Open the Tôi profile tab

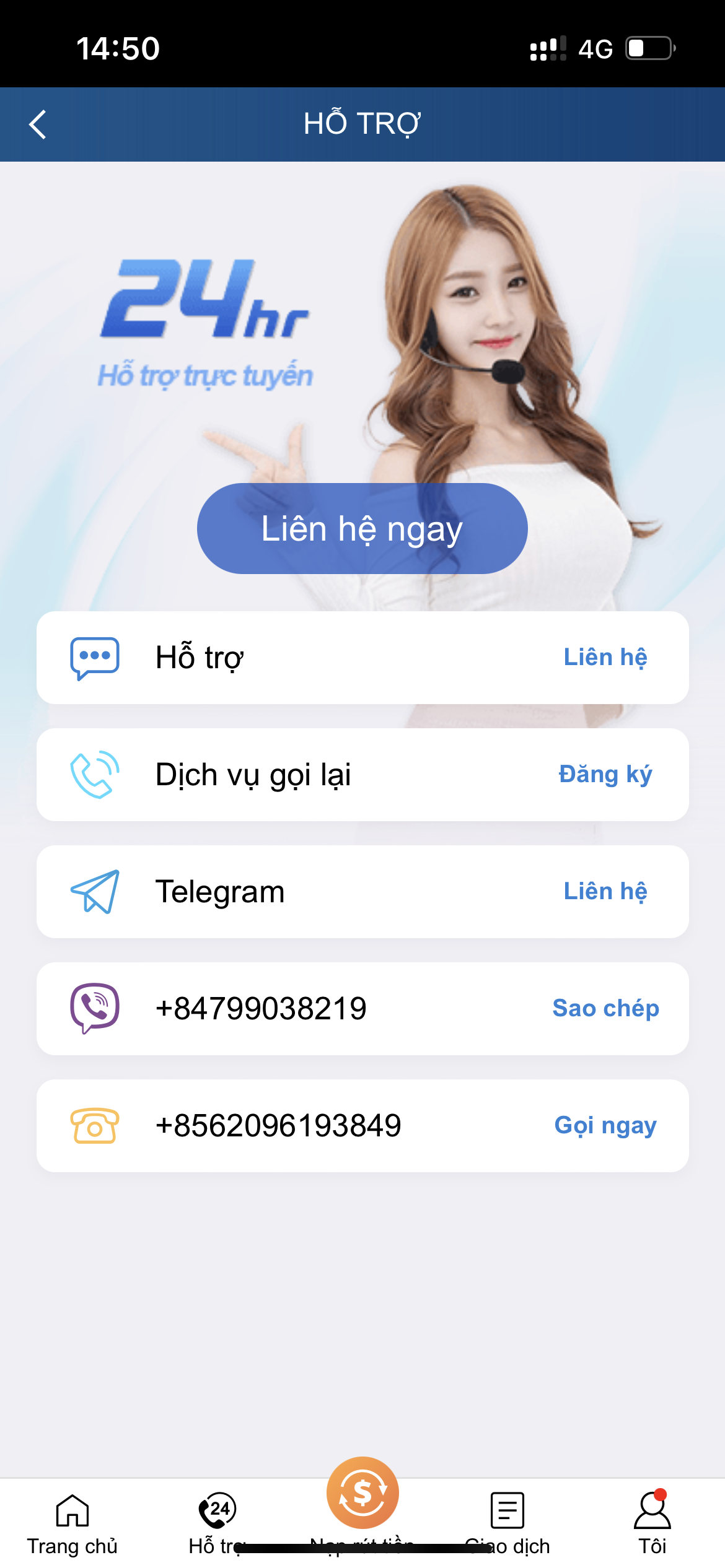pos(652,1523)
